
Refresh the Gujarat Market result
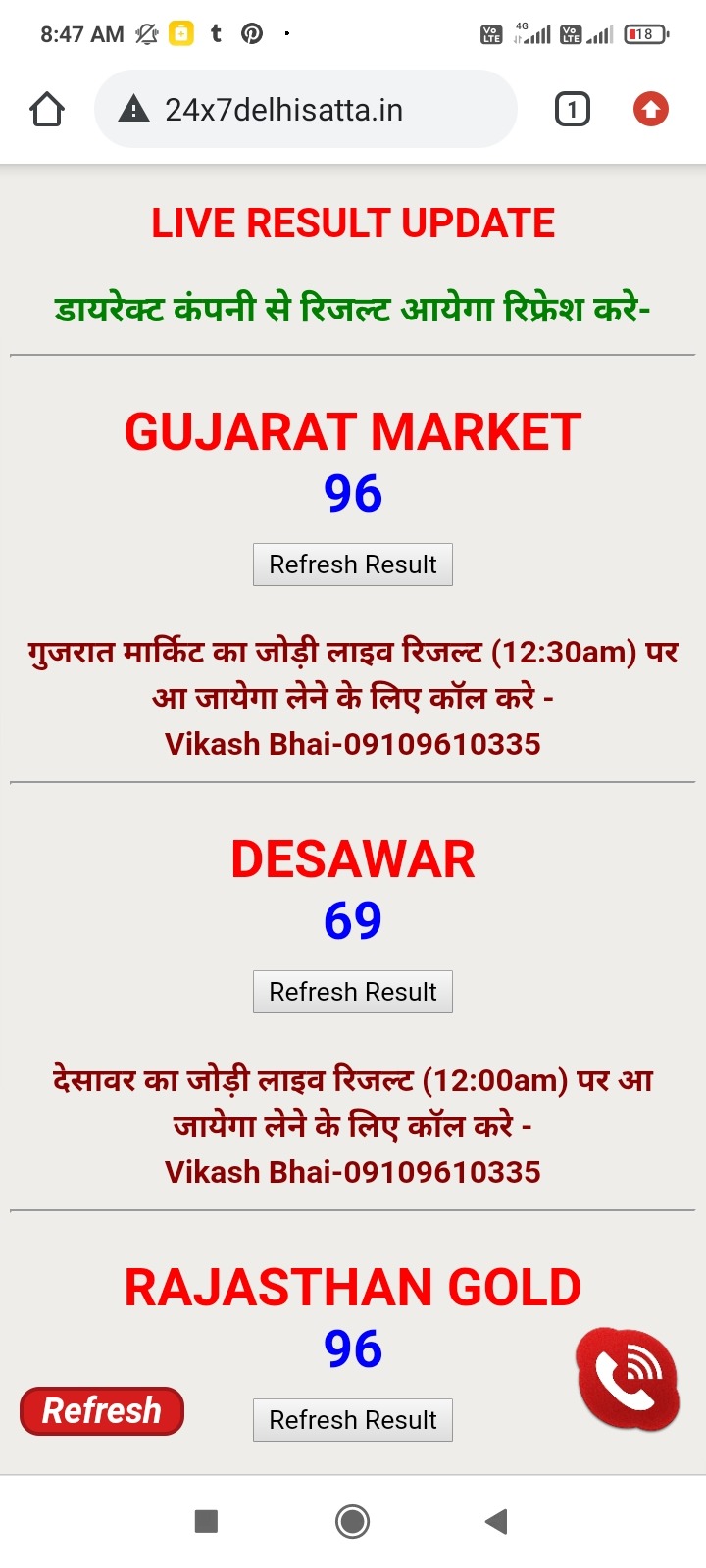click(353, 564)
